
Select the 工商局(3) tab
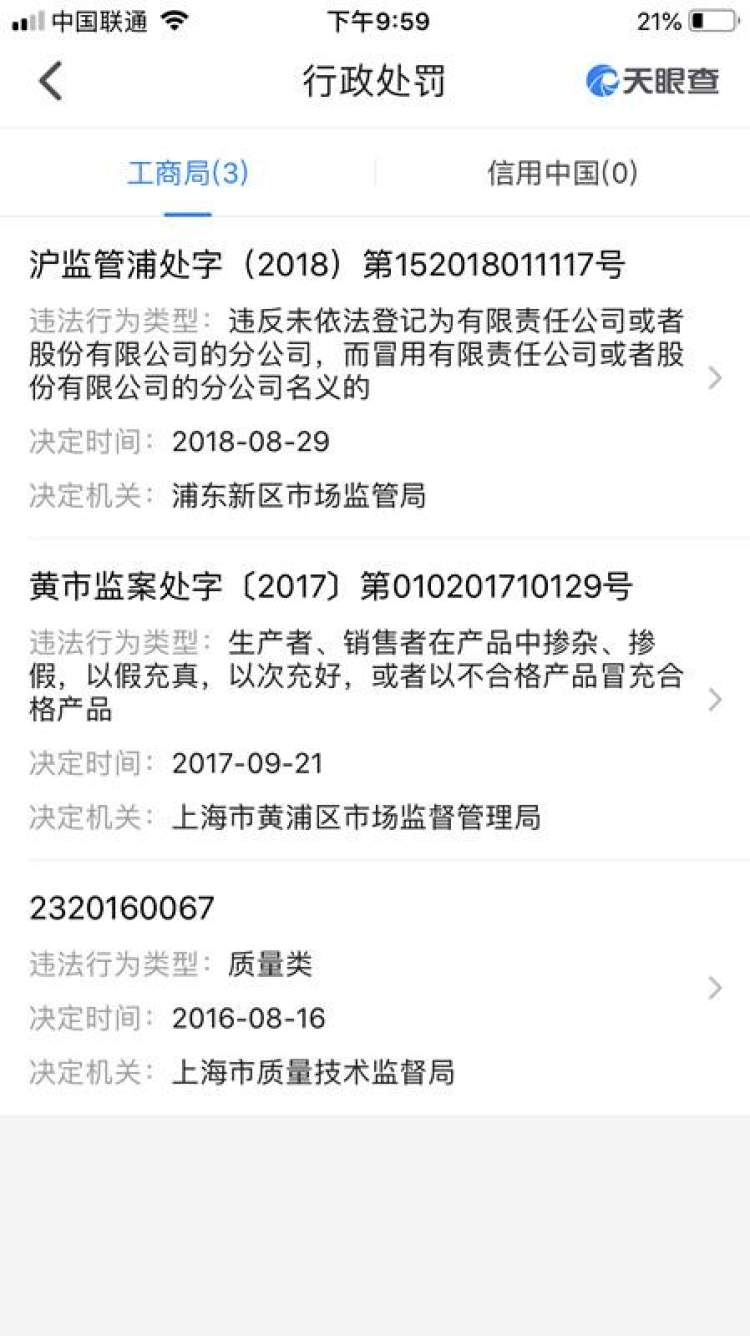point(188,173)
